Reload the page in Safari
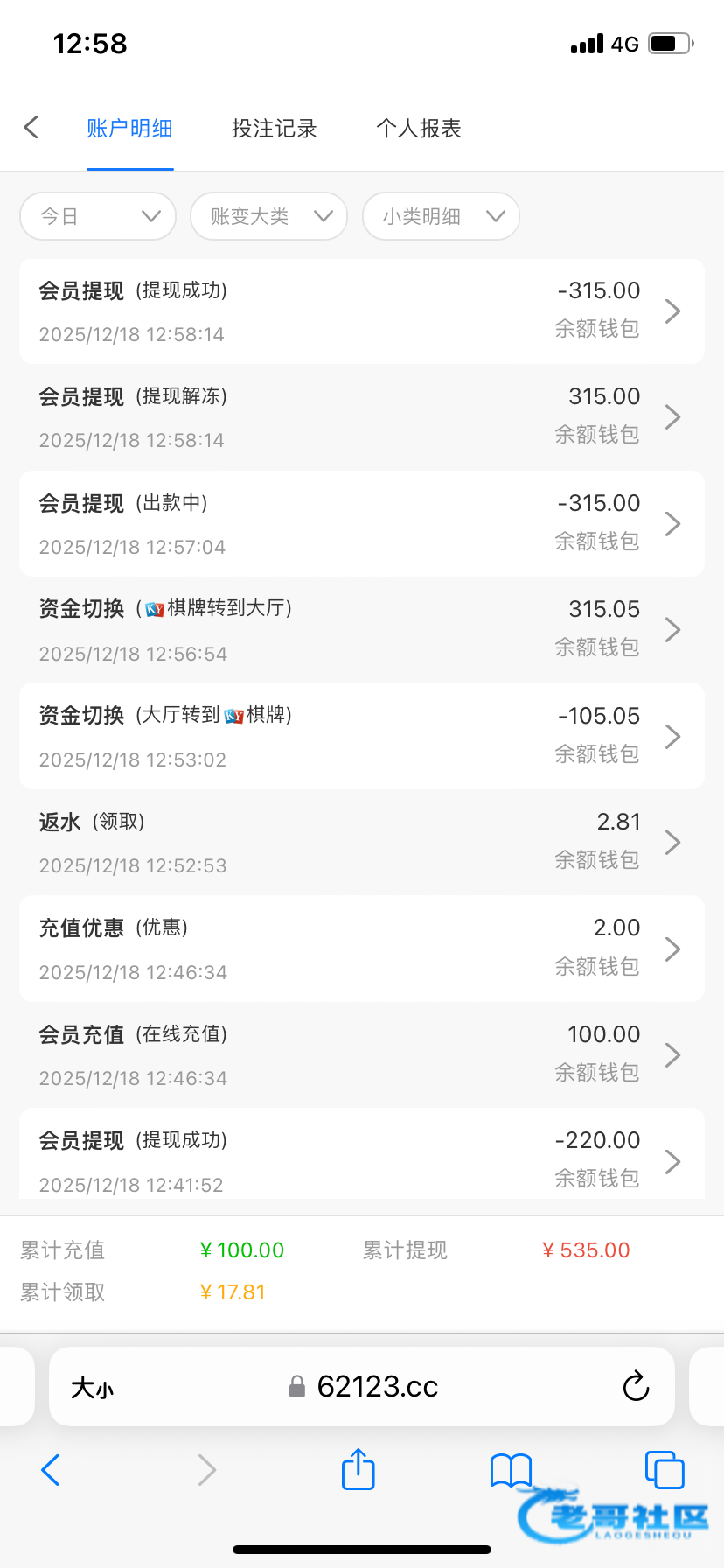Screen dimensions: 724x1568 pyautogui.click(x=636, y=1387)
